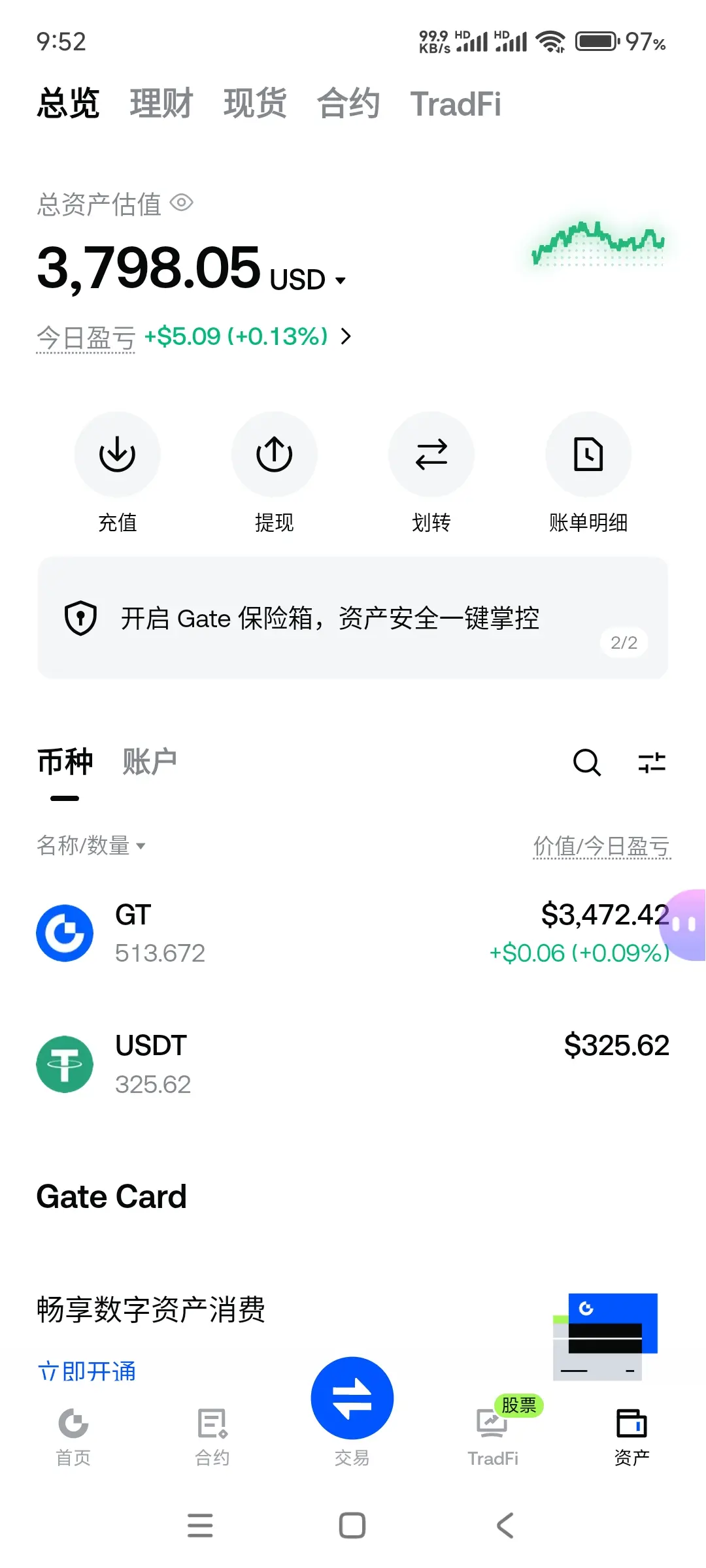Screen dimensions: 706x1568
Task: Search coins with the magnifier icon
Action: pyautogui.click(x=586, y=762)
